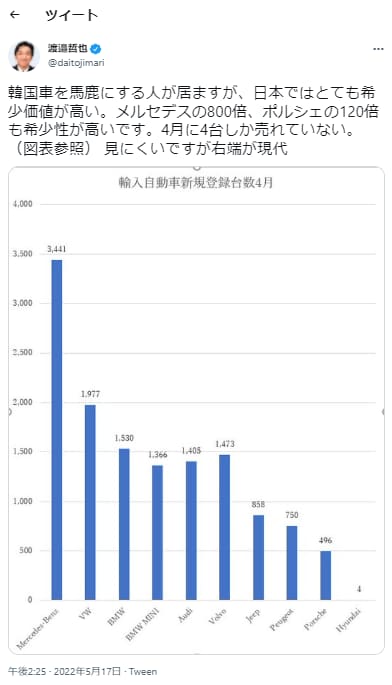Go back using the arrow icon
The width and height of the screenshot is (392, 685).
15,15
